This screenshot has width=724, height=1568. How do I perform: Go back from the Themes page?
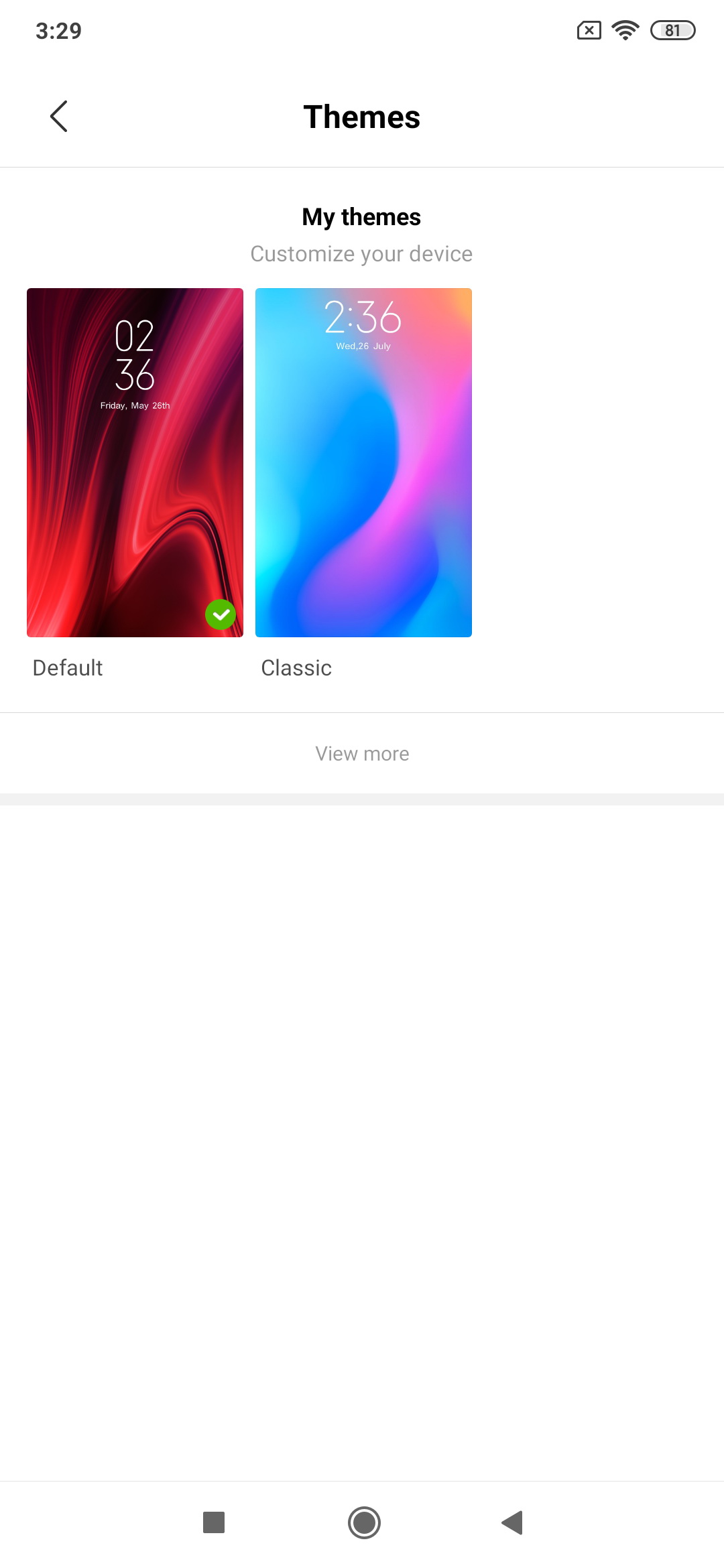pyautogui.click(x=59, y=117)
